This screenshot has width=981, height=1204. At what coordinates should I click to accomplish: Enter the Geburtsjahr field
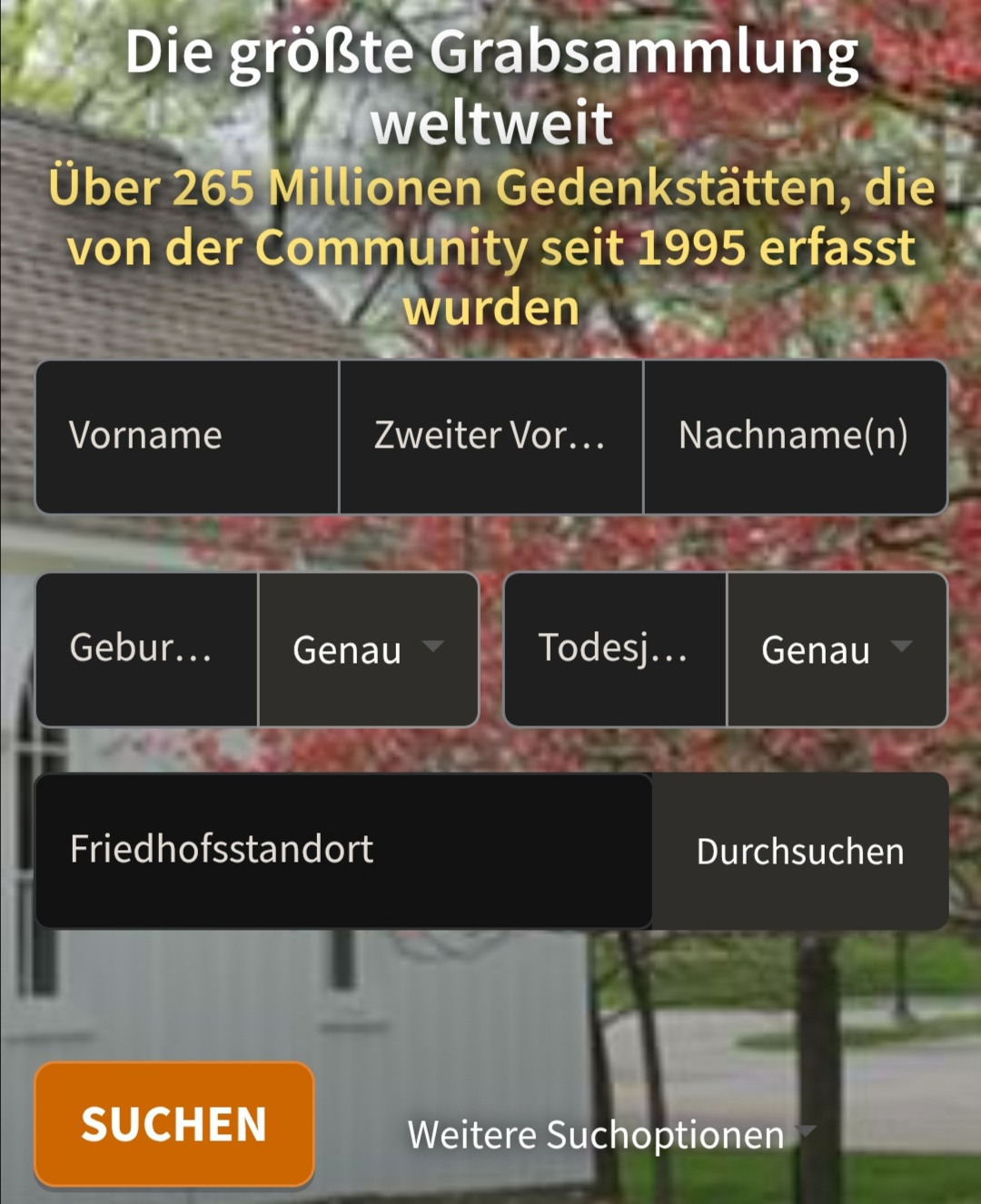coord(146,649)
